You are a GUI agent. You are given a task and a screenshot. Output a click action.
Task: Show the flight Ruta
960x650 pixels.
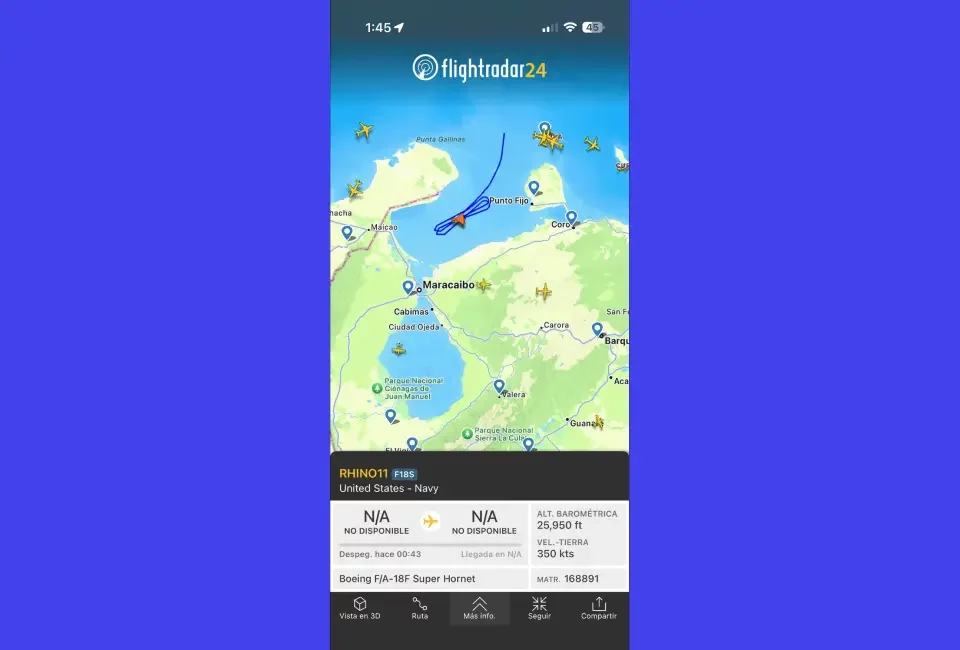tap(420, 608)
